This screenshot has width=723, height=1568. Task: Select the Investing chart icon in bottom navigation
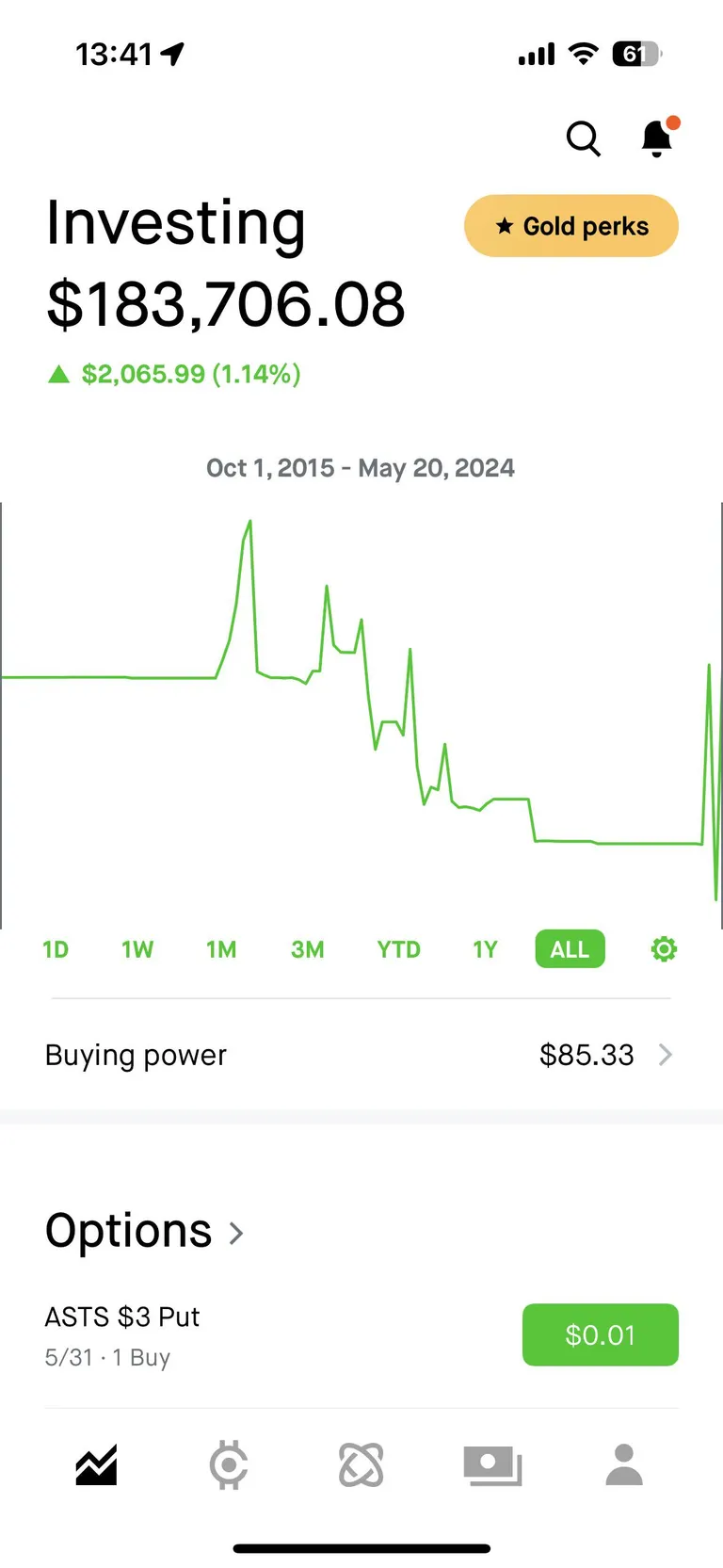[x=97, y=1464]
